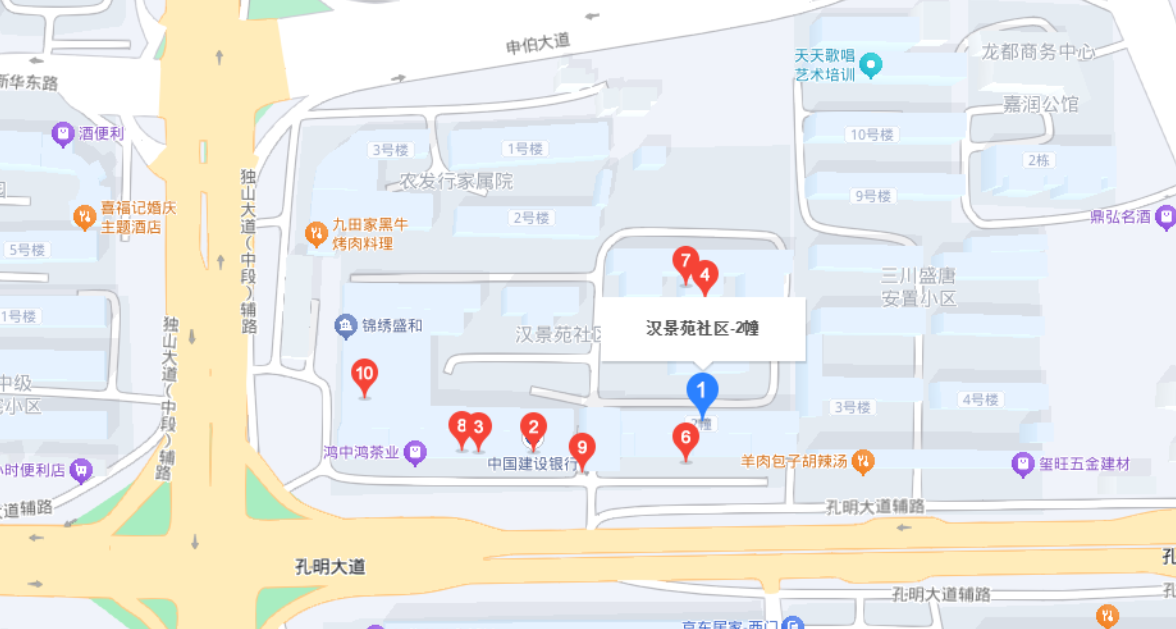The height and width of the screenshot is (629, 1176).
Task: Open red map marker number 3
Action: click(478, 428)
